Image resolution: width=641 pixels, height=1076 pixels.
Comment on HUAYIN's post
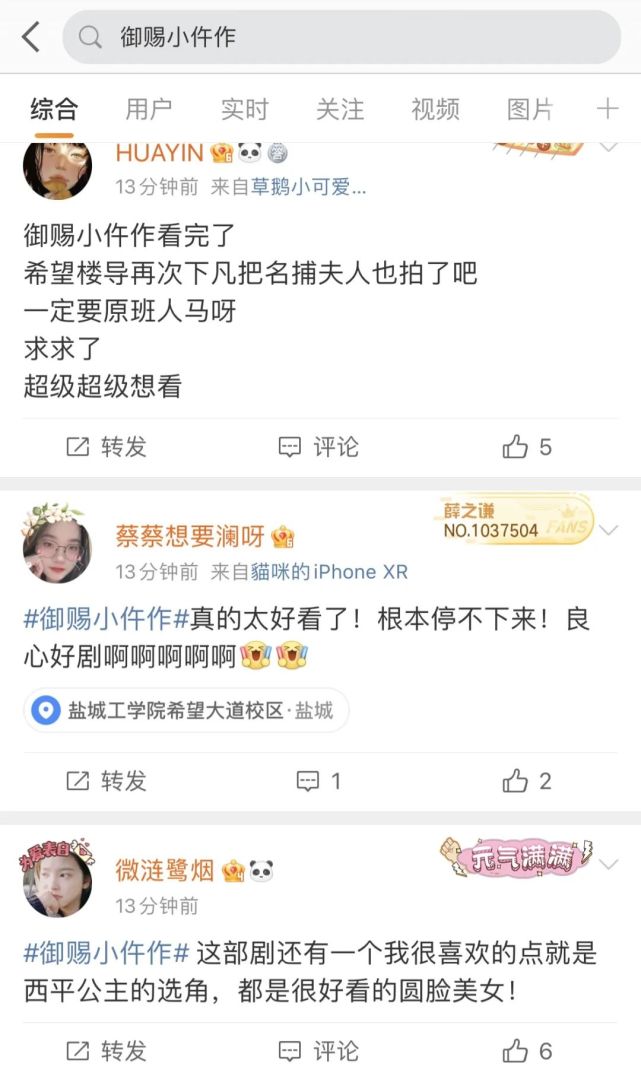coord(318,447)
